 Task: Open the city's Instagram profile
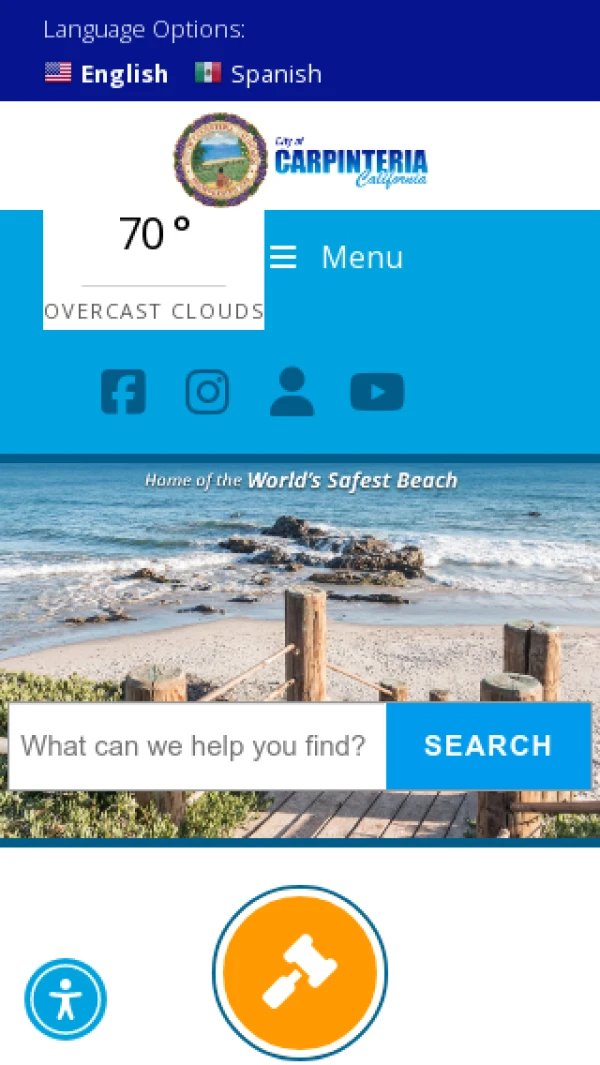[x=207, y=392]
